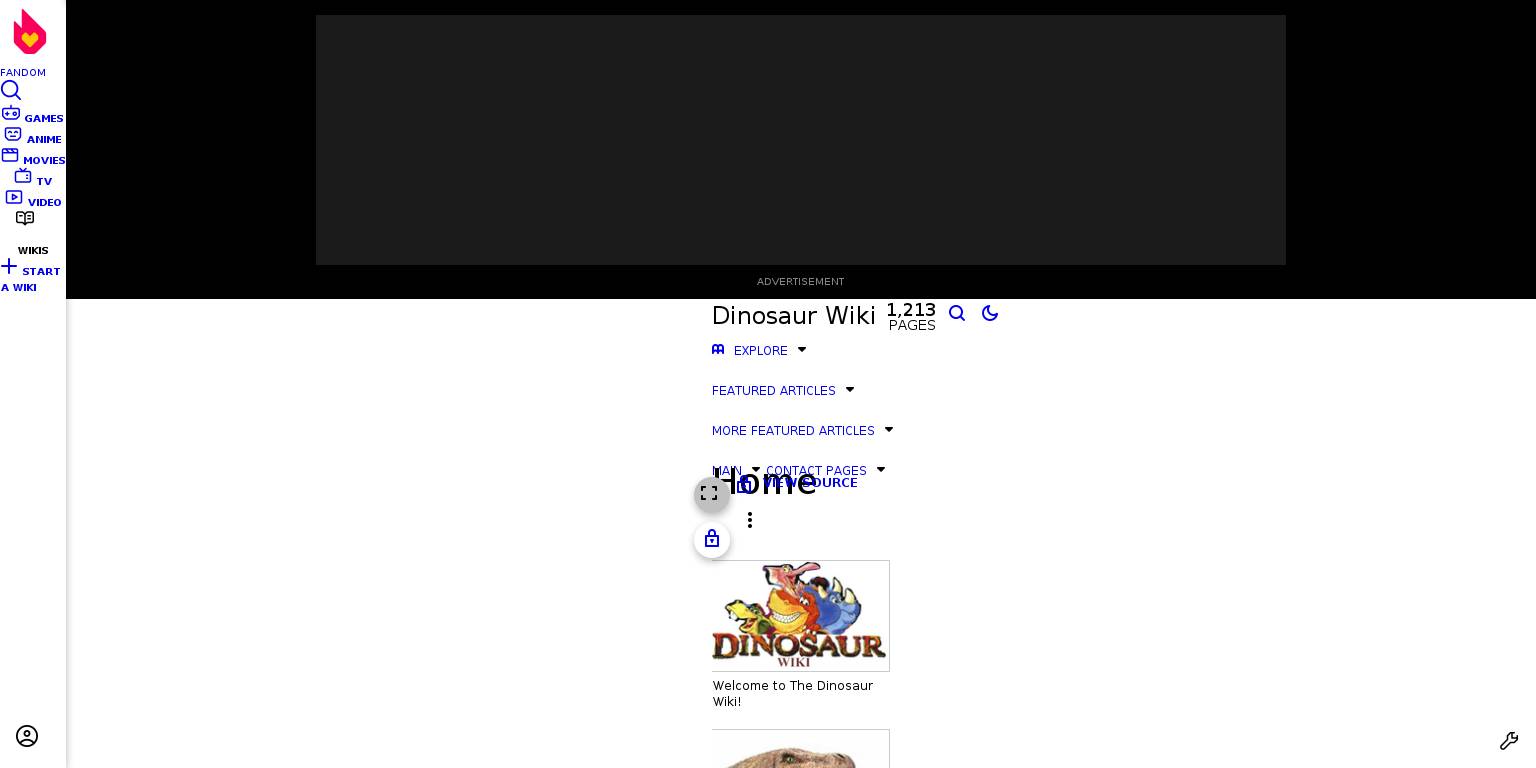Screen dimensions: 1536x768
Task: Go to the Anime section
Action: [x=33, y=136]
